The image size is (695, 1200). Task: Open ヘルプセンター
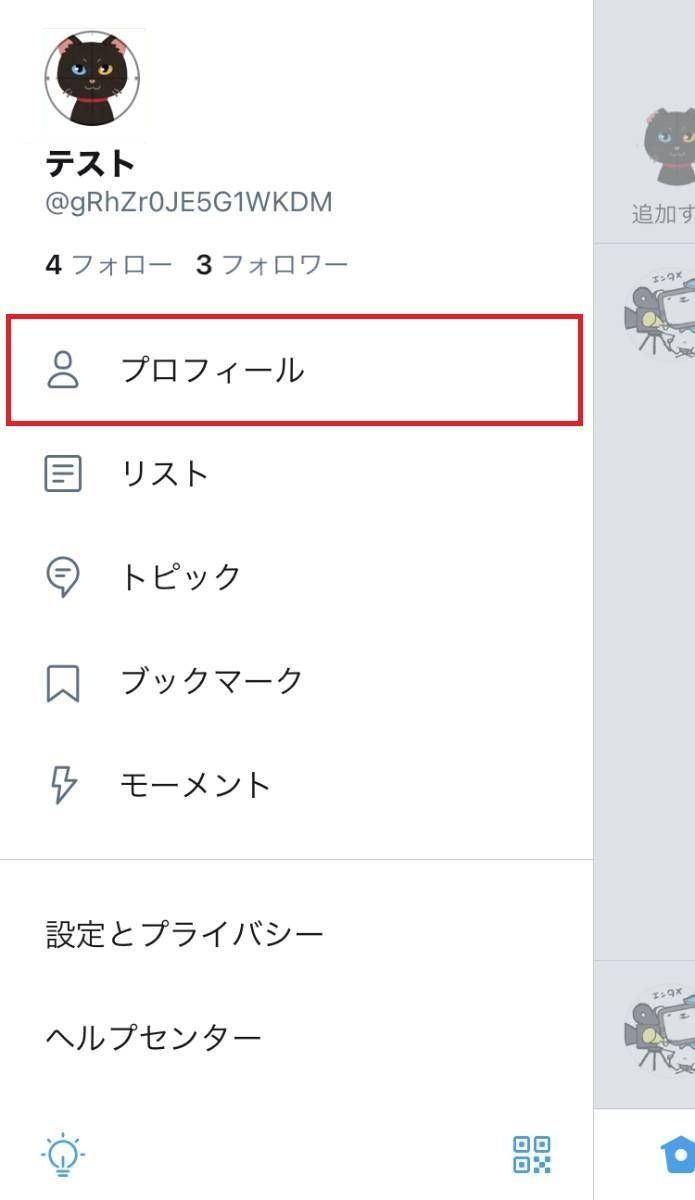point(296,1038)
